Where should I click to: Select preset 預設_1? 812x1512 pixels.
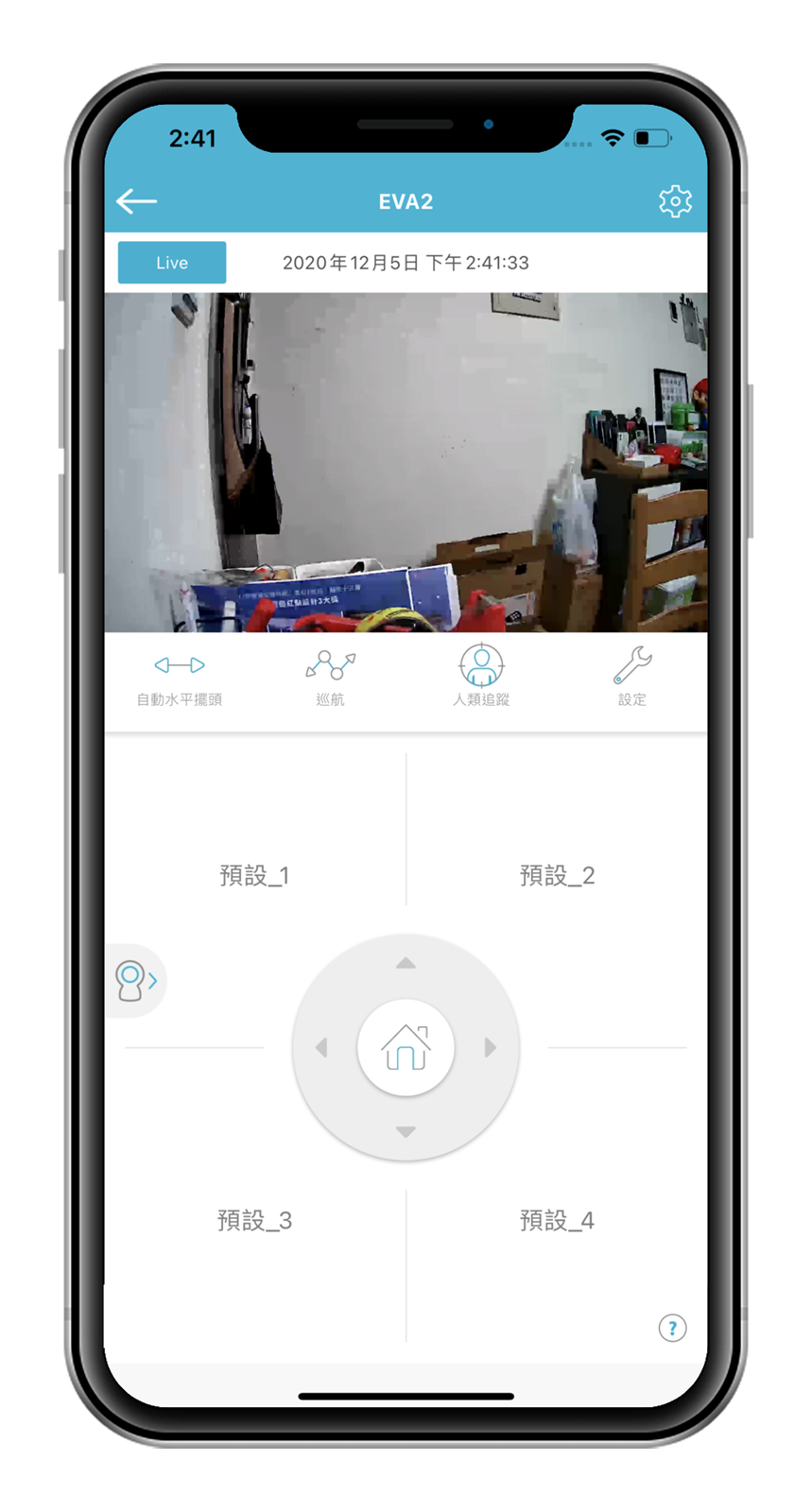[x=254, y=875]
